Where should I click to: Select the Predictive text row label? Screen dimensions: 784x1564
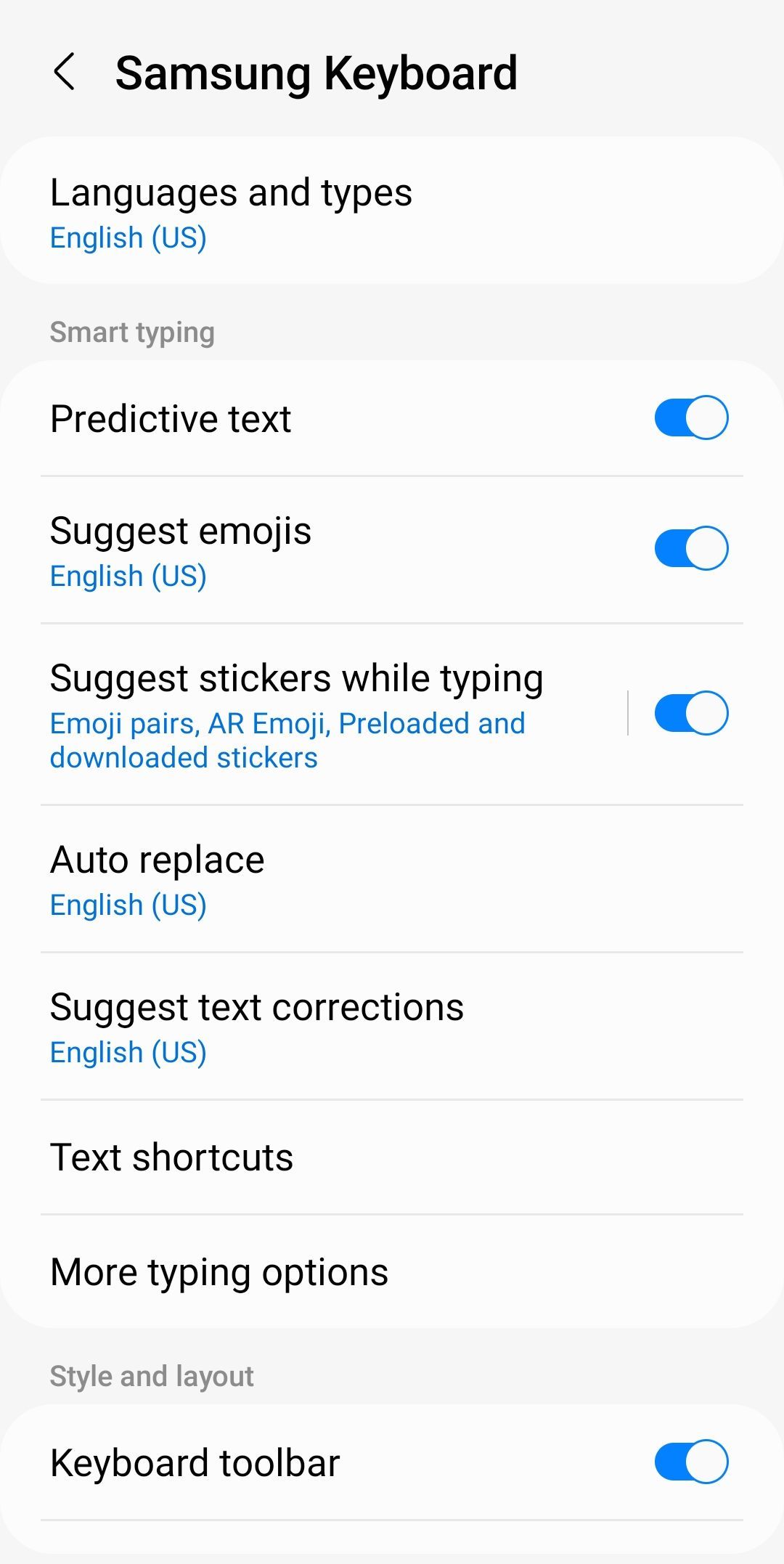point(171,418)
